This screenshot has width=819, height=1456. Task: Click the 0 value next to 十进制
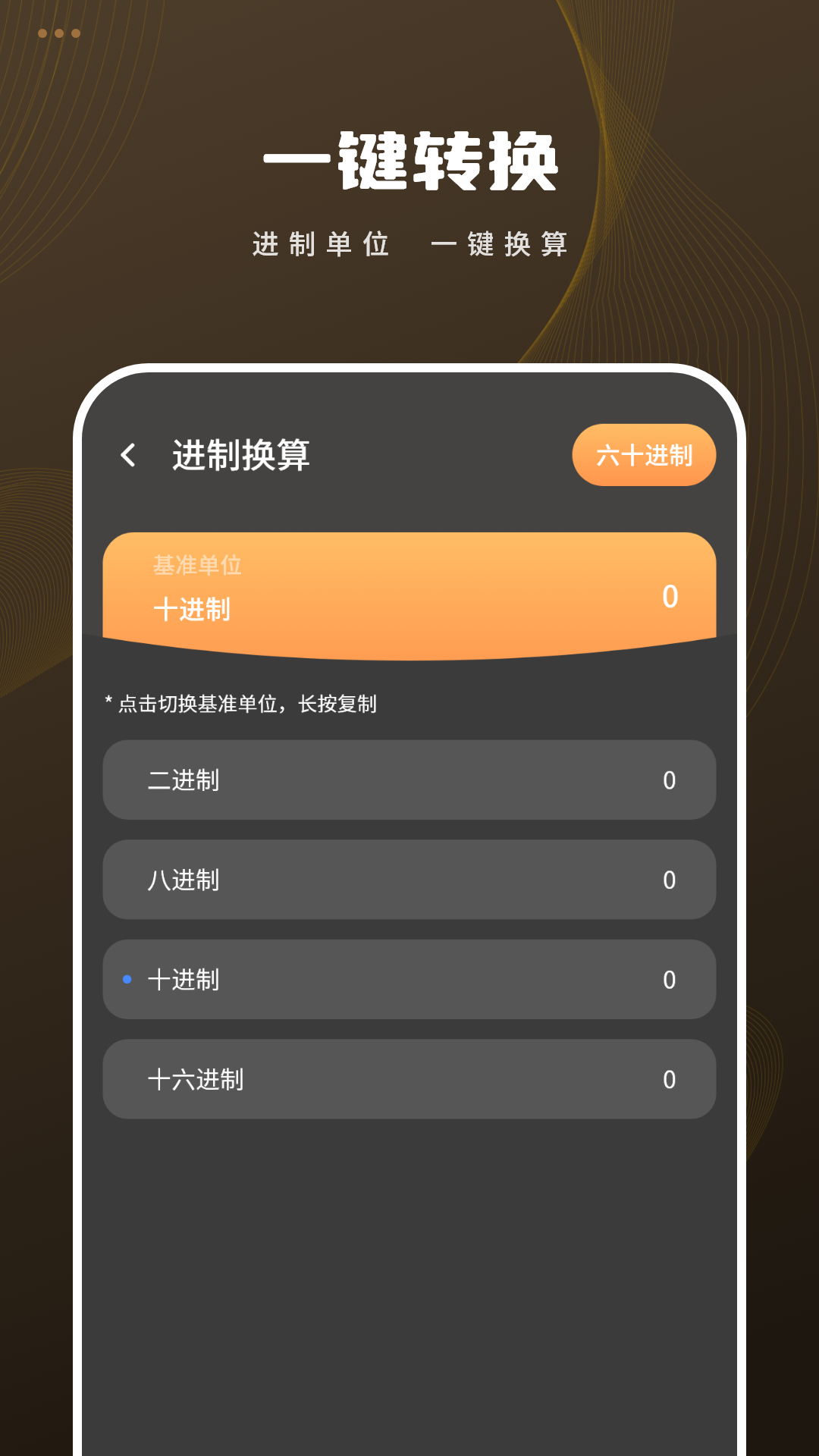pyautogui.click(x=668, y=980)
